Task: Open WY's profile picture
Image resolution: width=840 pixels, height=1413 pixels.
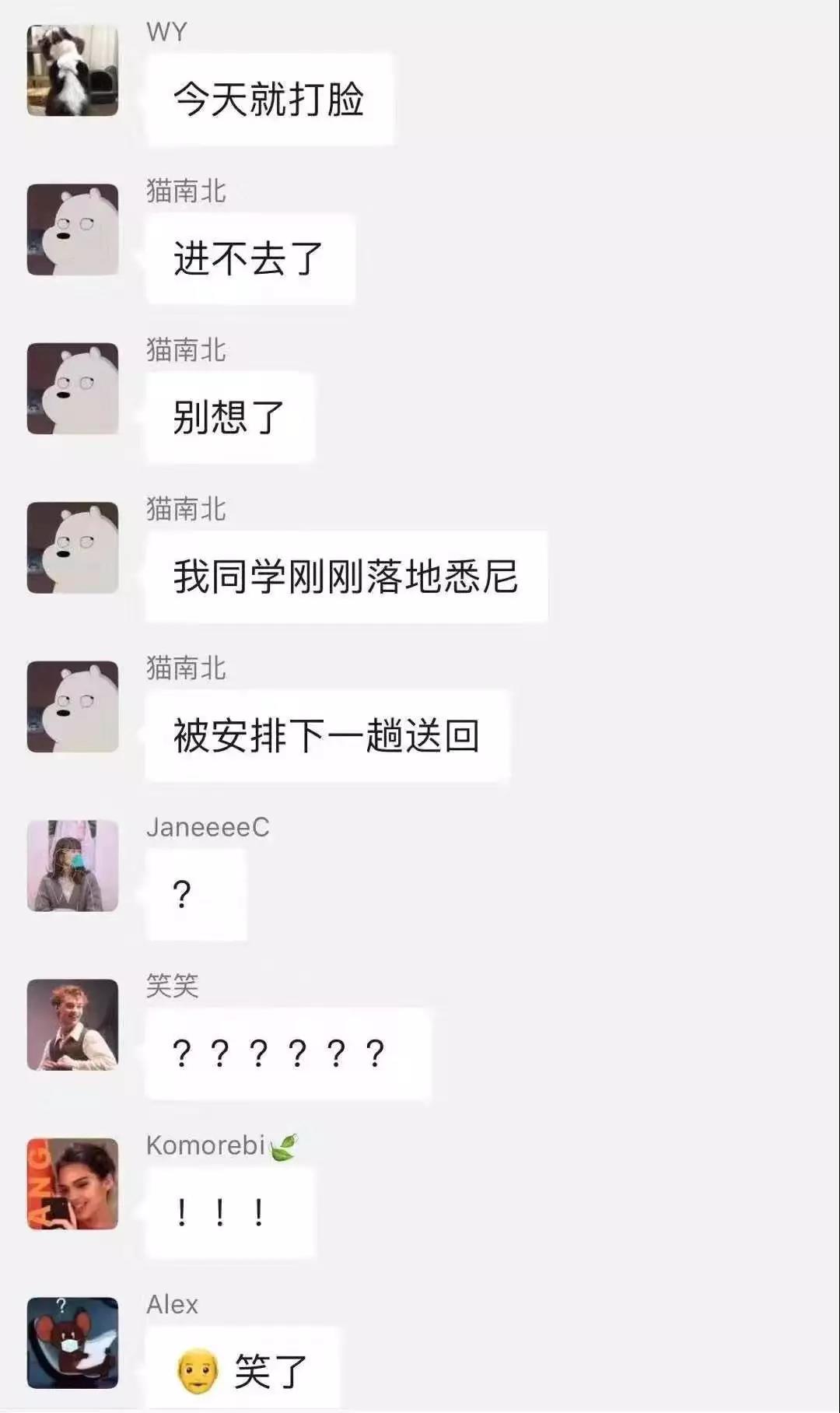Action: click(72, 71)
